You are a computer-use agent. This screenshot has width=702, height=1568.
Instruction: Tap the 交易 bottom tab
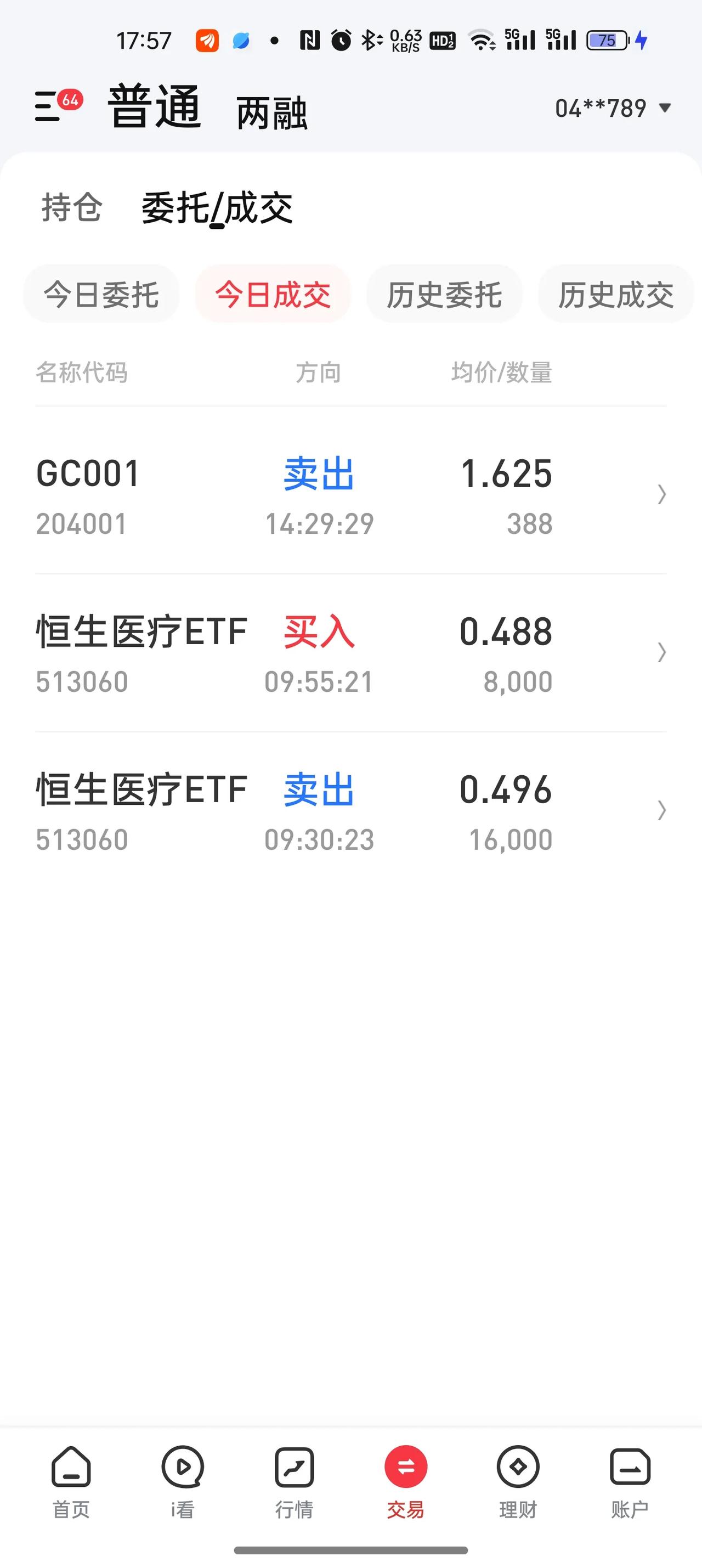406,1483
